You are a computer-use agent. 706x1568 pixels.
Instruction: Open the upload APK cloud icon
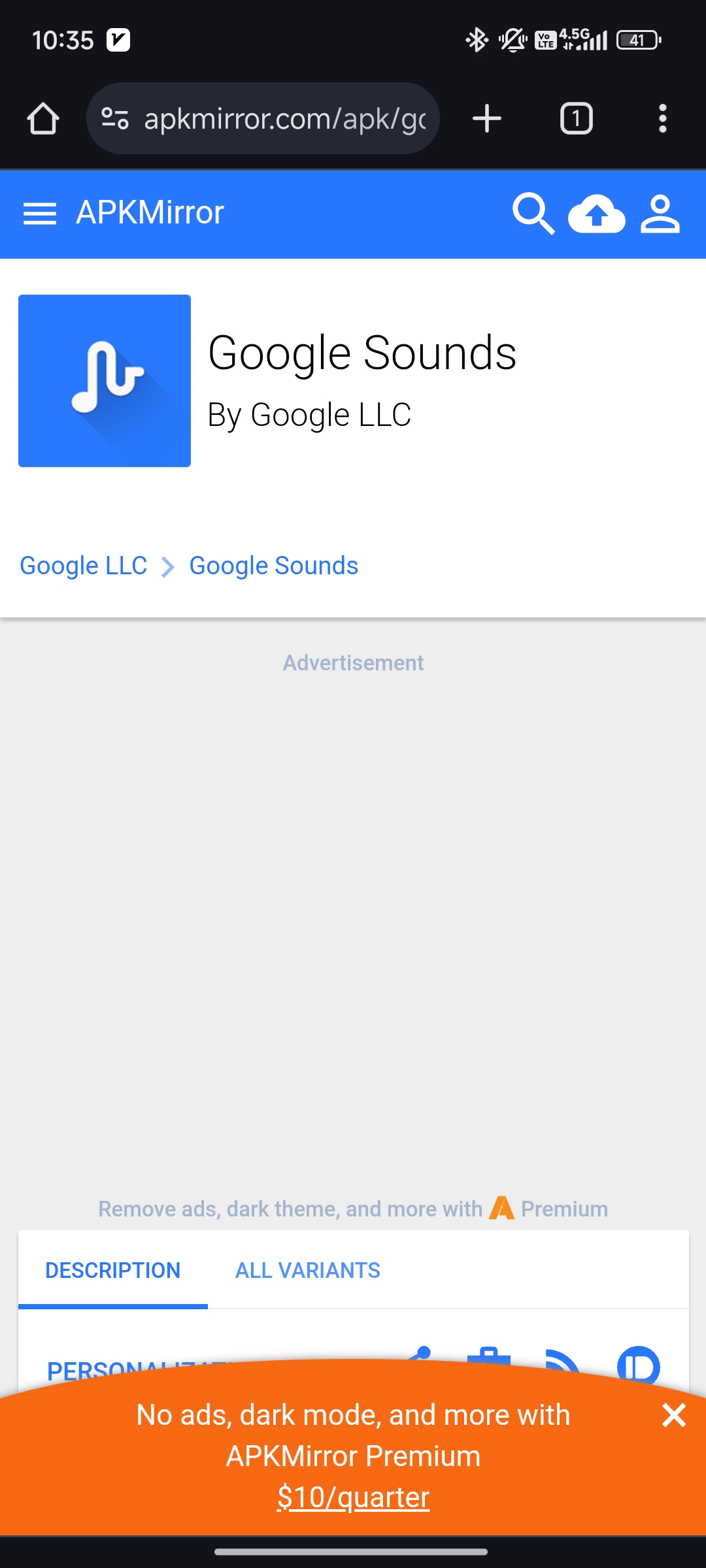pyautogui.click(x=596, y=214)
